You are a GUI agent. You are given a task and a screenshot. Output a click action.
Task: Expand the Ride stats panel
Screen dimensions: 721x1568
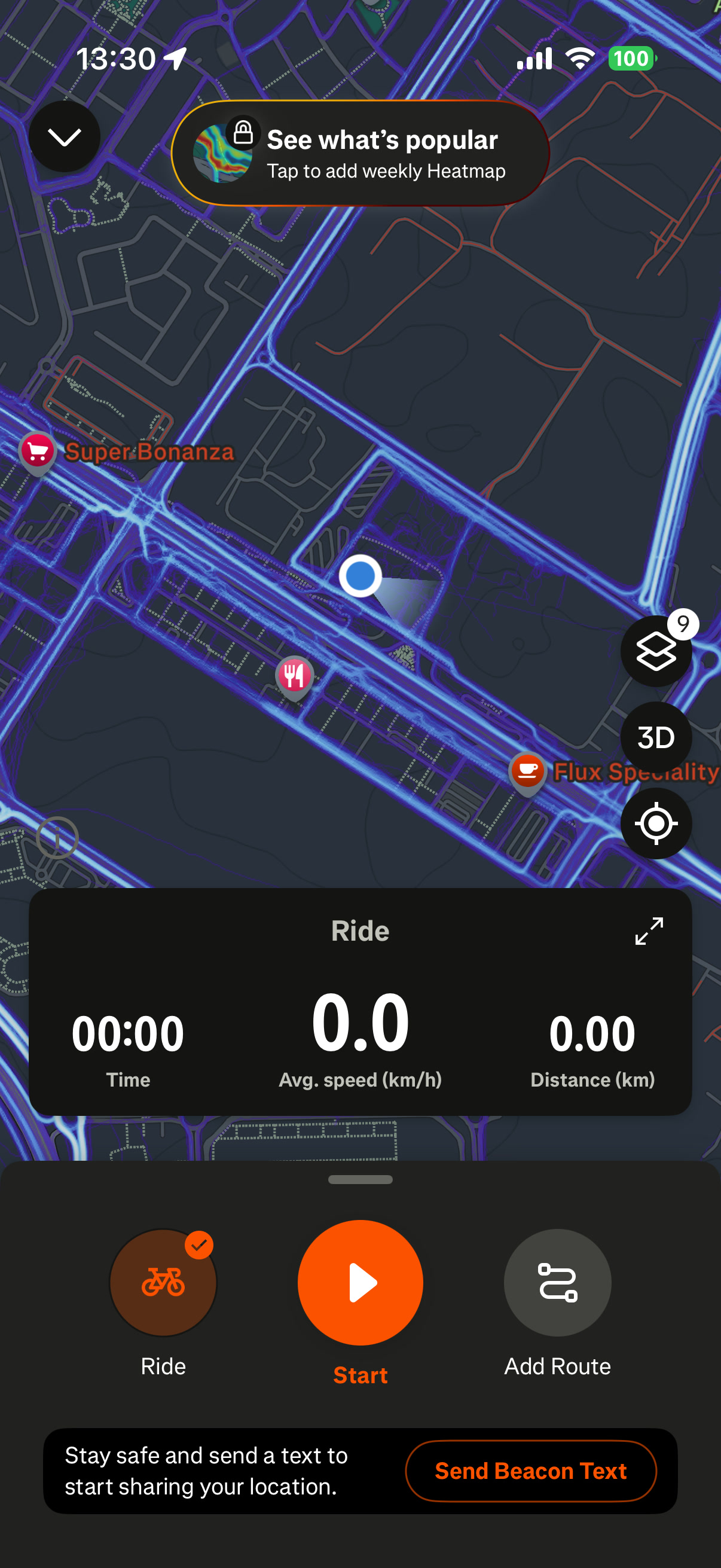click(x=649, y=931)
